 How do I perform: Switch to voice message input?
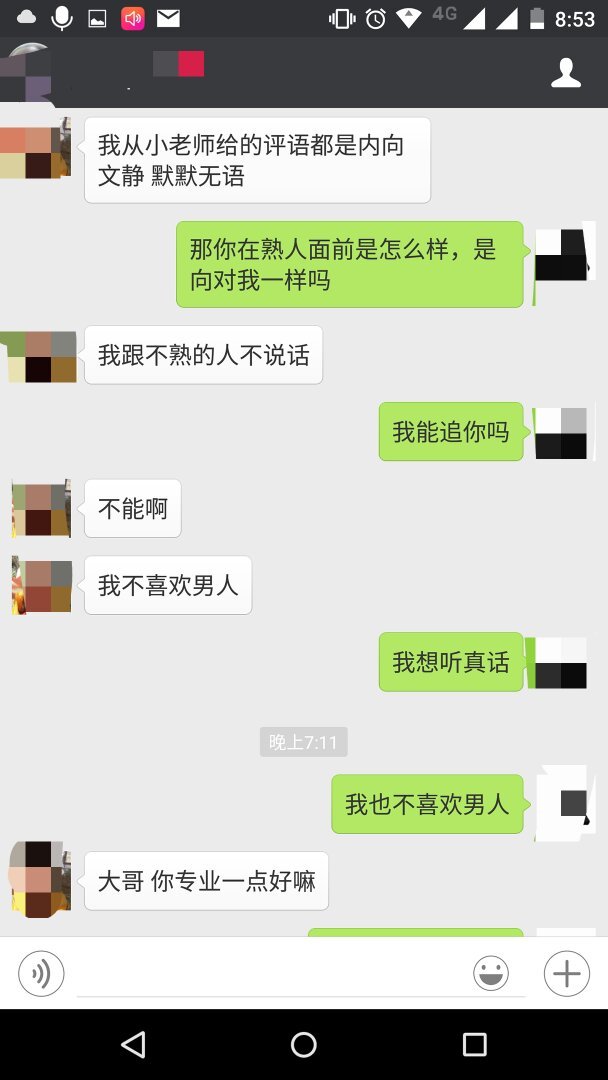point(41,973)
